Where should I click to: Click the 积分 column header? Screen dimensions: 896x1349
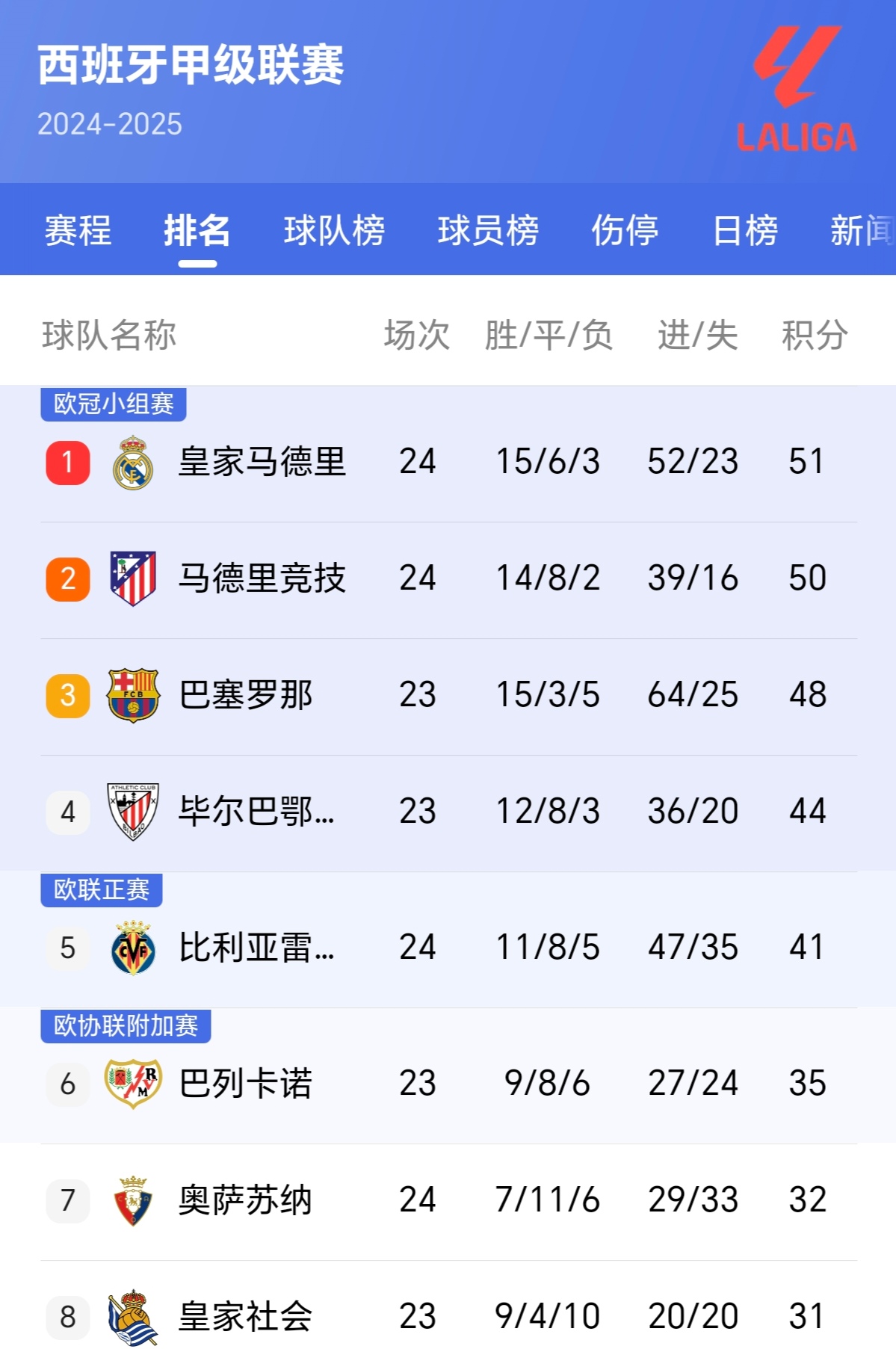[814, 335]
